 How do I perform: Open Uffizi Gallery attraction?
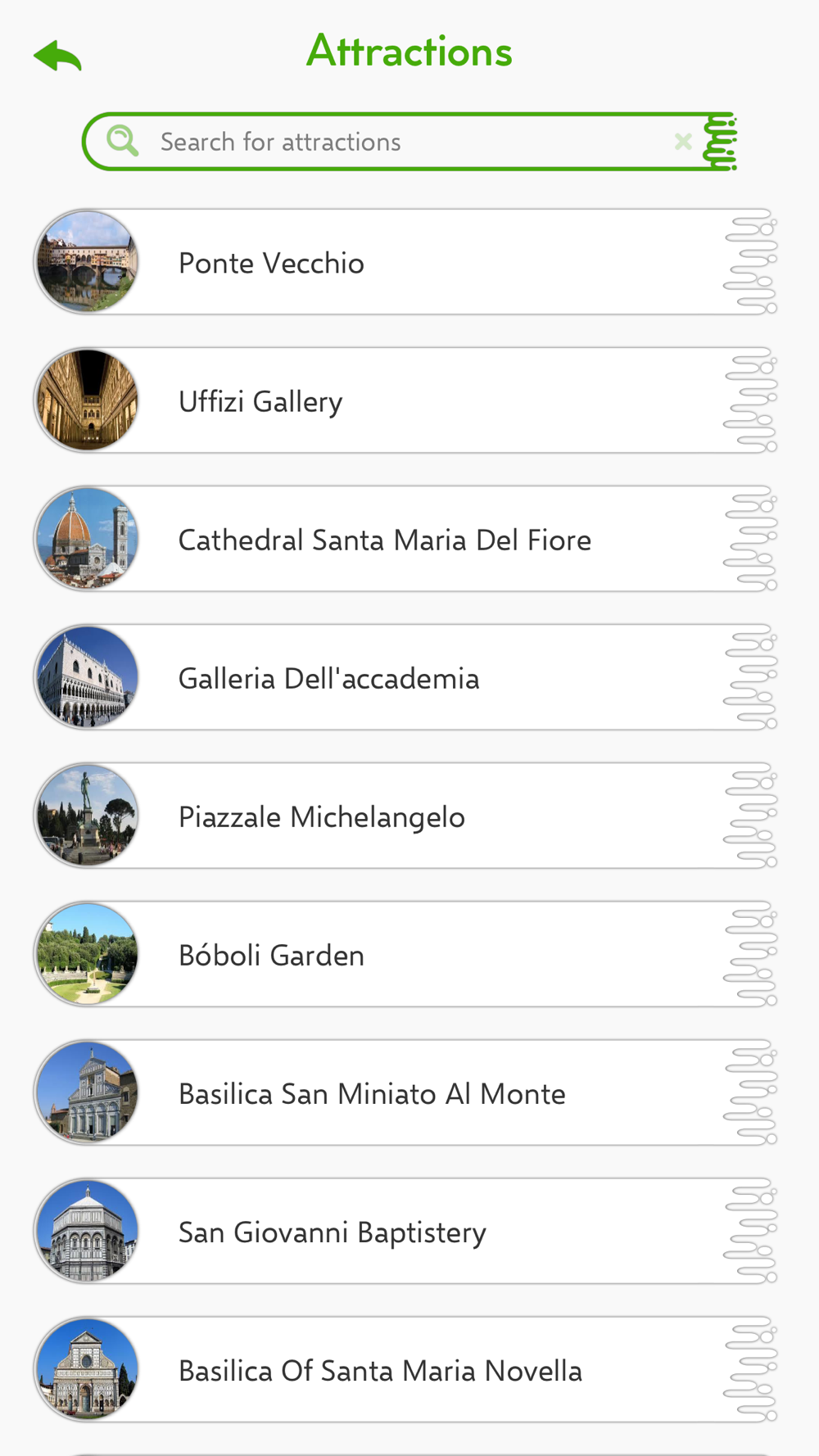tap(405, 400)
